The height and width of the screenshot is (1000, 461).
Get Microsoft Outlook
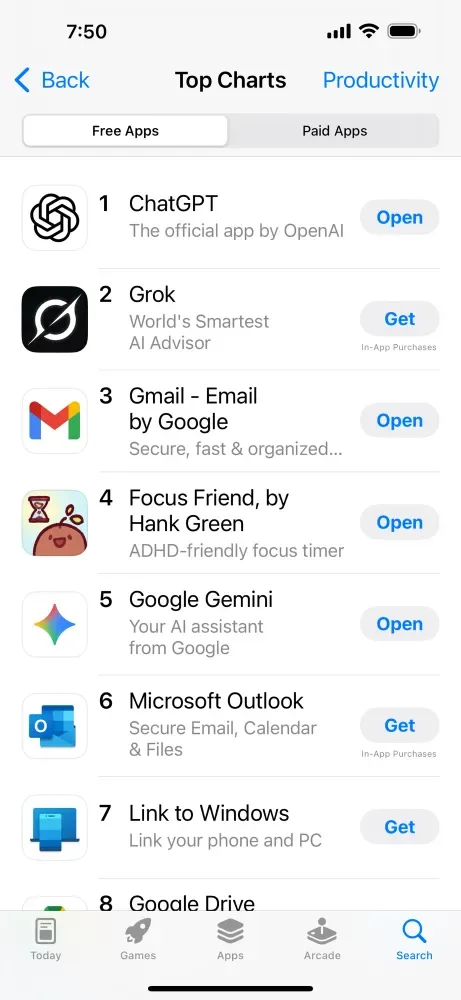pos(399,725)
